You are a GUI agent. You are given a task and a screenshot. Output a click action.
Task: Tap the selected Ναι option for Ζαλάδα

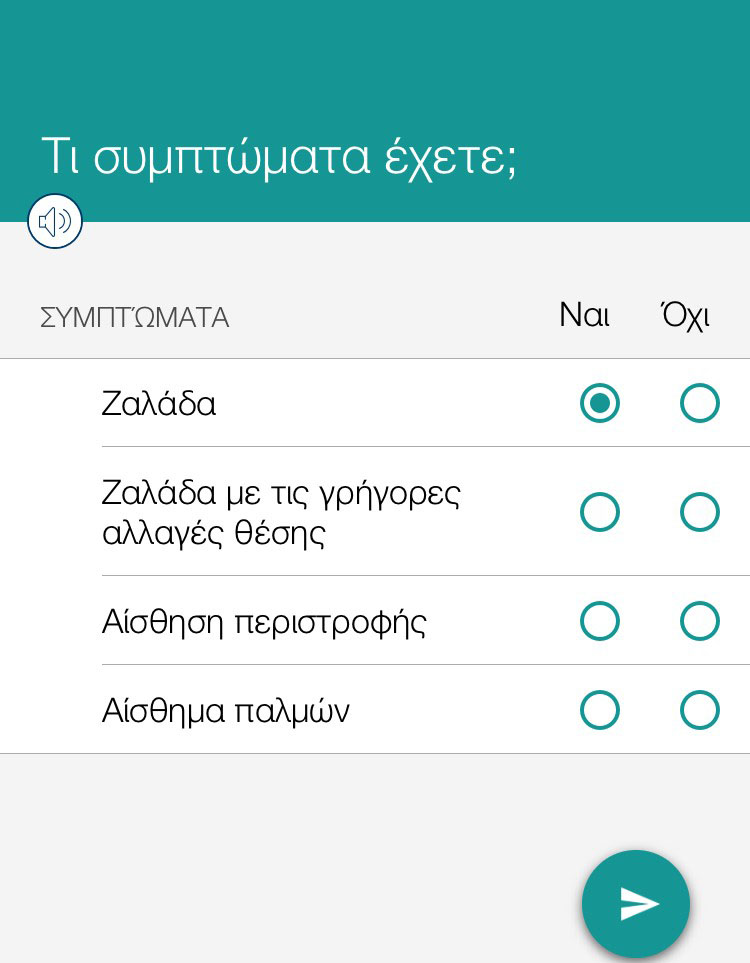pyautogui.click(x=599, y=404)
